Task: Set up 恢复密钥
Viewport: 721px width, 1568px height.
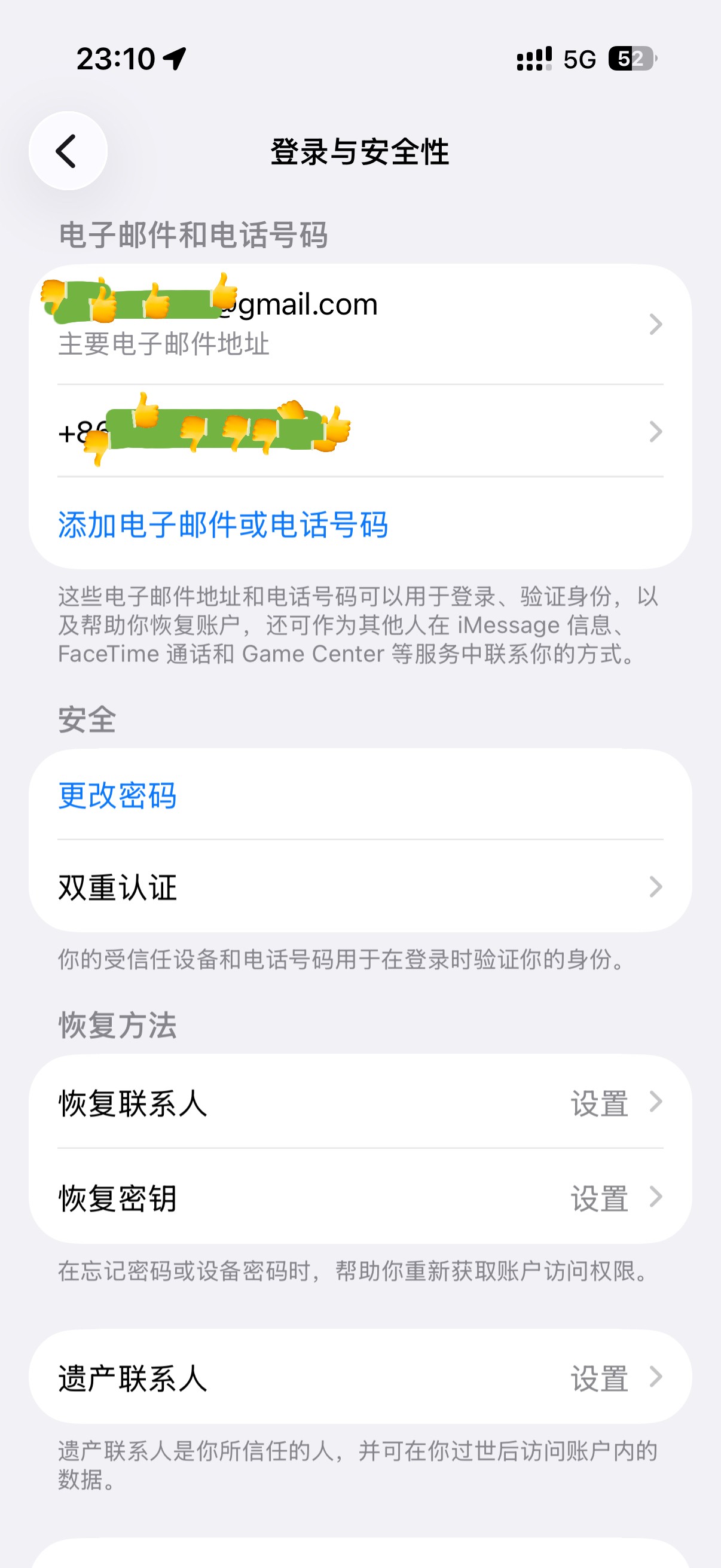Action: coord(360,1197)
